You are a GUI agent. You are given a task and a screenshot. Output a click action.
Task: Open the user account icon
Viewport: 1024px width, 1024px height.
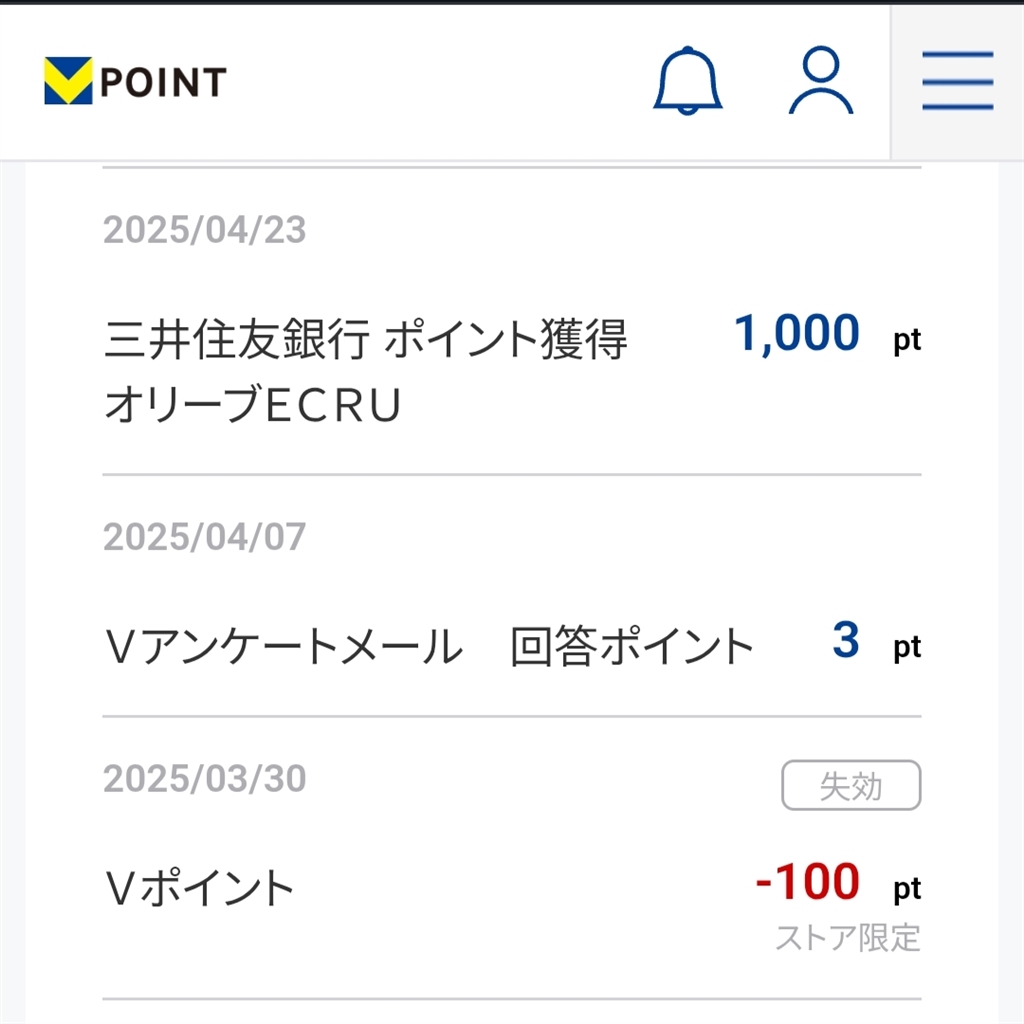(820, 81)
